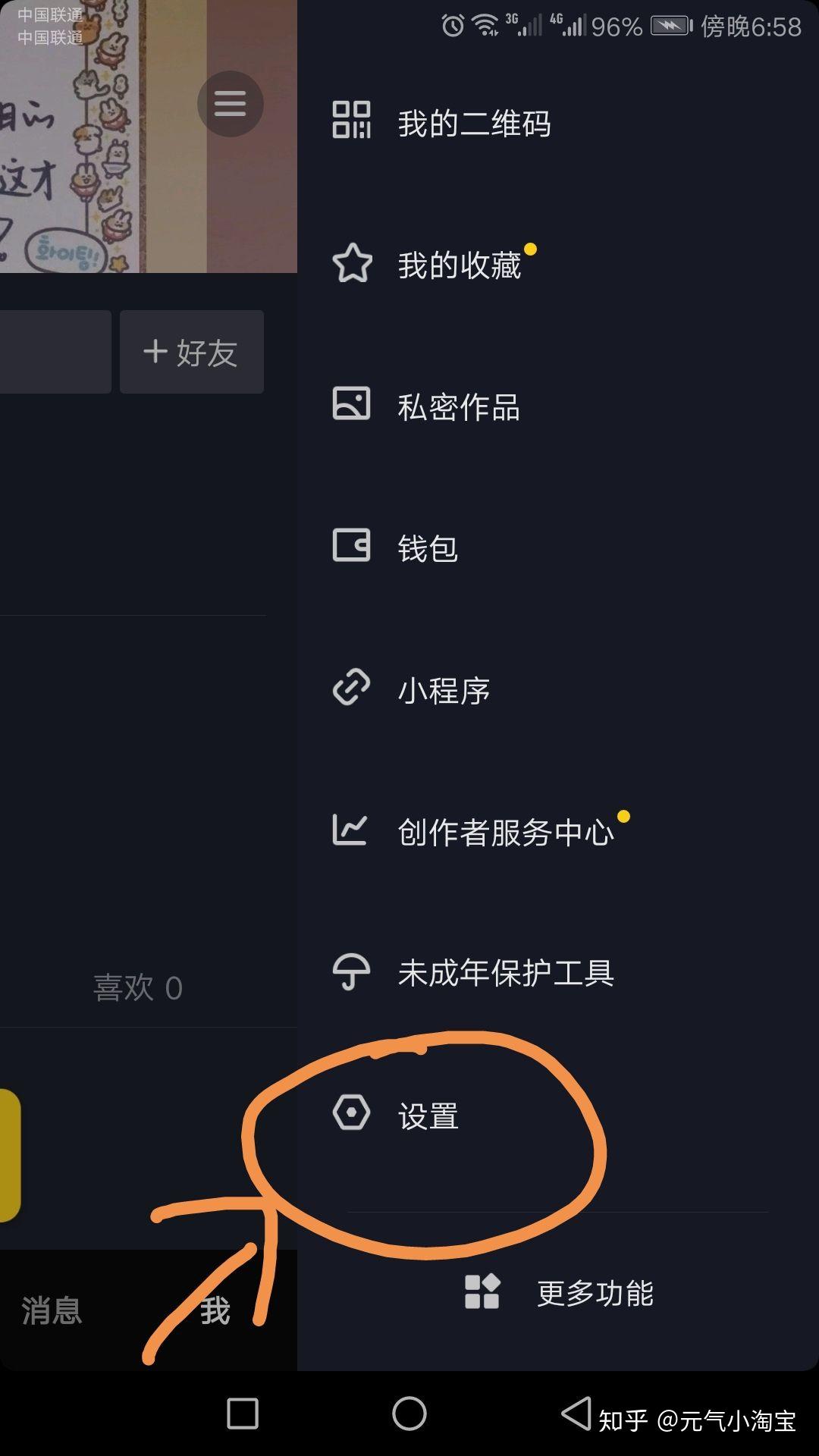Tap 更多功能 for more features
The height and width of the screenshot is (1456, 819).
(558, 1292)
